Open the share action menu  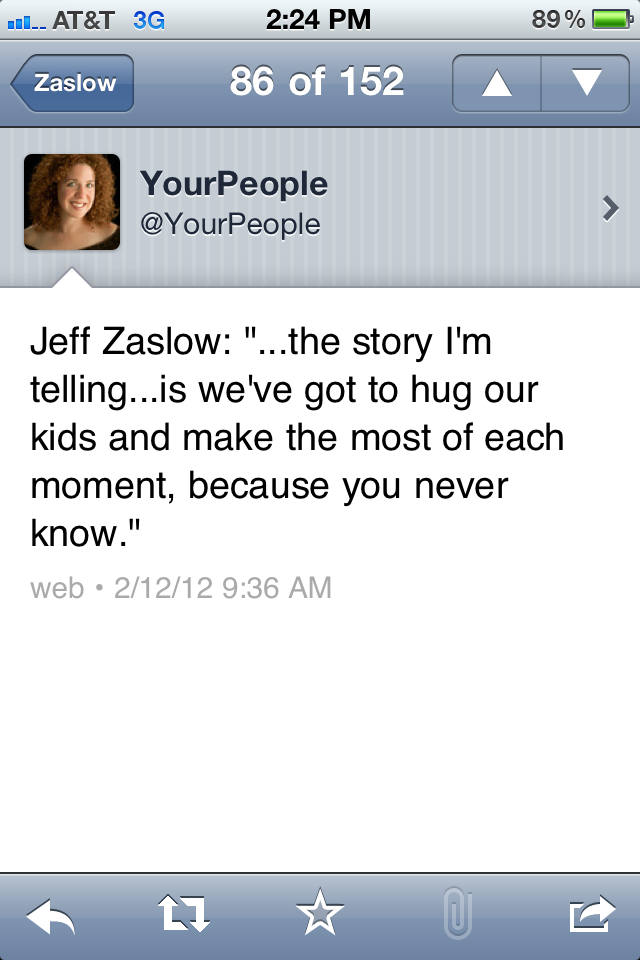(590, 915)
